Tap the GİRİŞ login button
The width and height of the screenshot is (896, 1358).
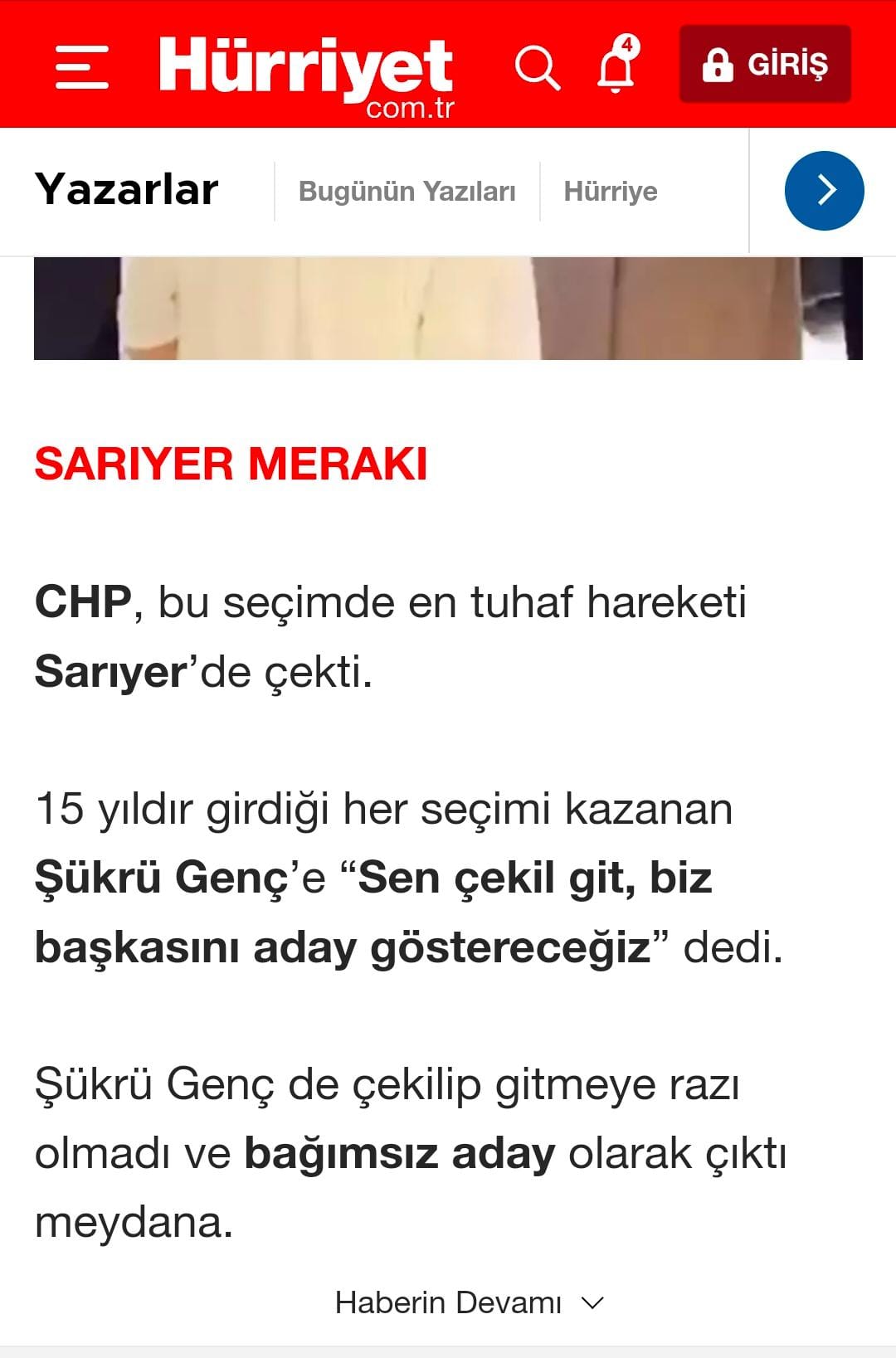[765, 65]
